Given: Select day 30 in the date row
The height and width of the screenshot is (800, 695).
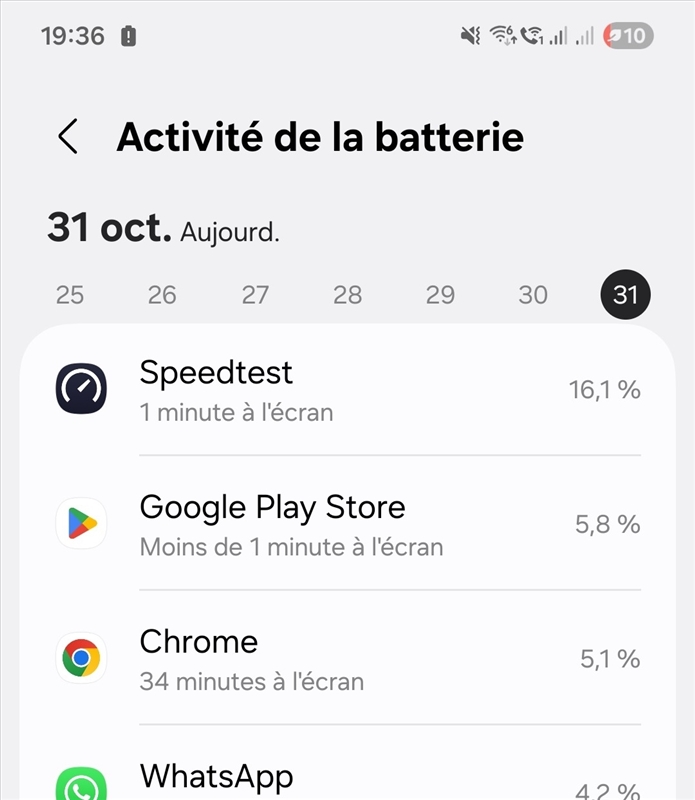Looking at the screenshot, I should [533, 295].
